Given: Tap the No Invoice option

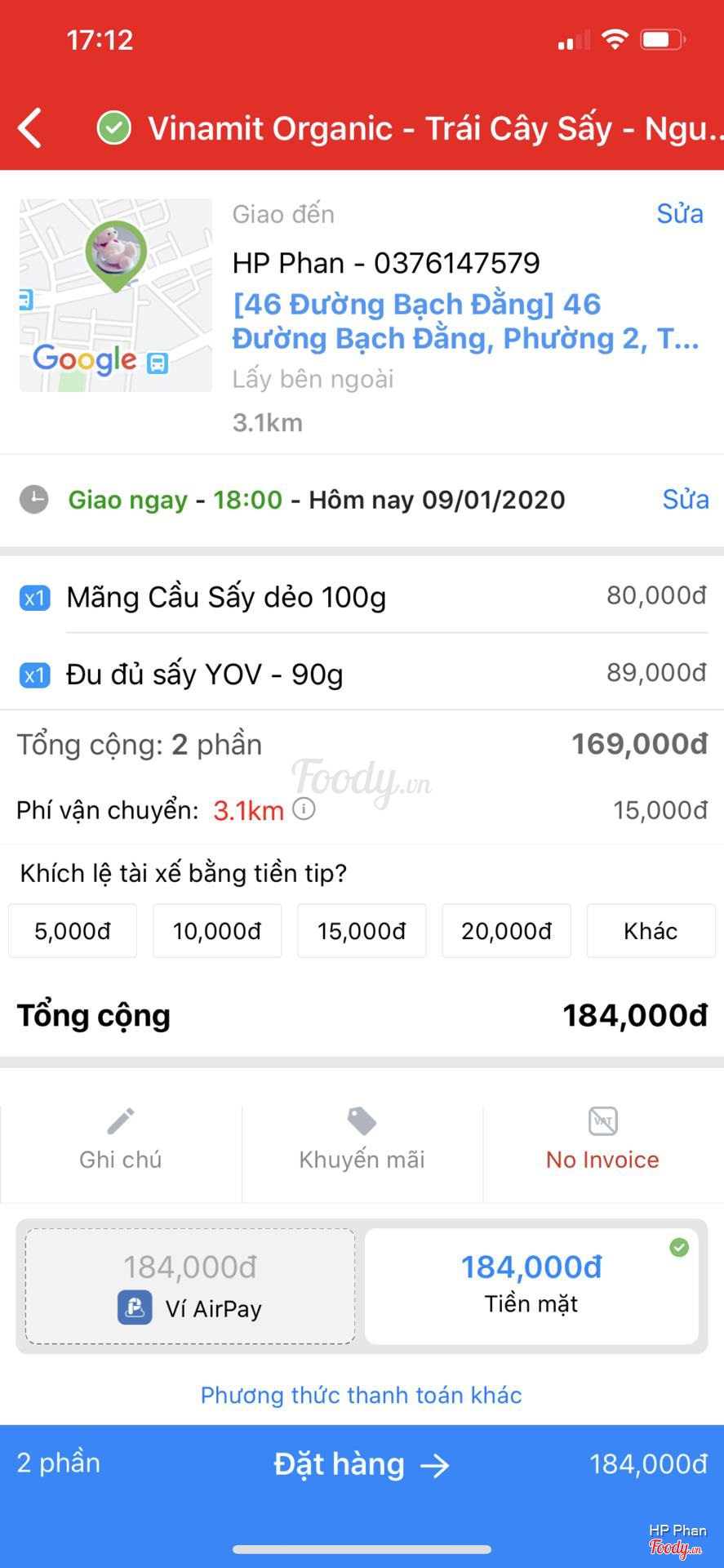Looking at the screenshot, I should 602,1140.
